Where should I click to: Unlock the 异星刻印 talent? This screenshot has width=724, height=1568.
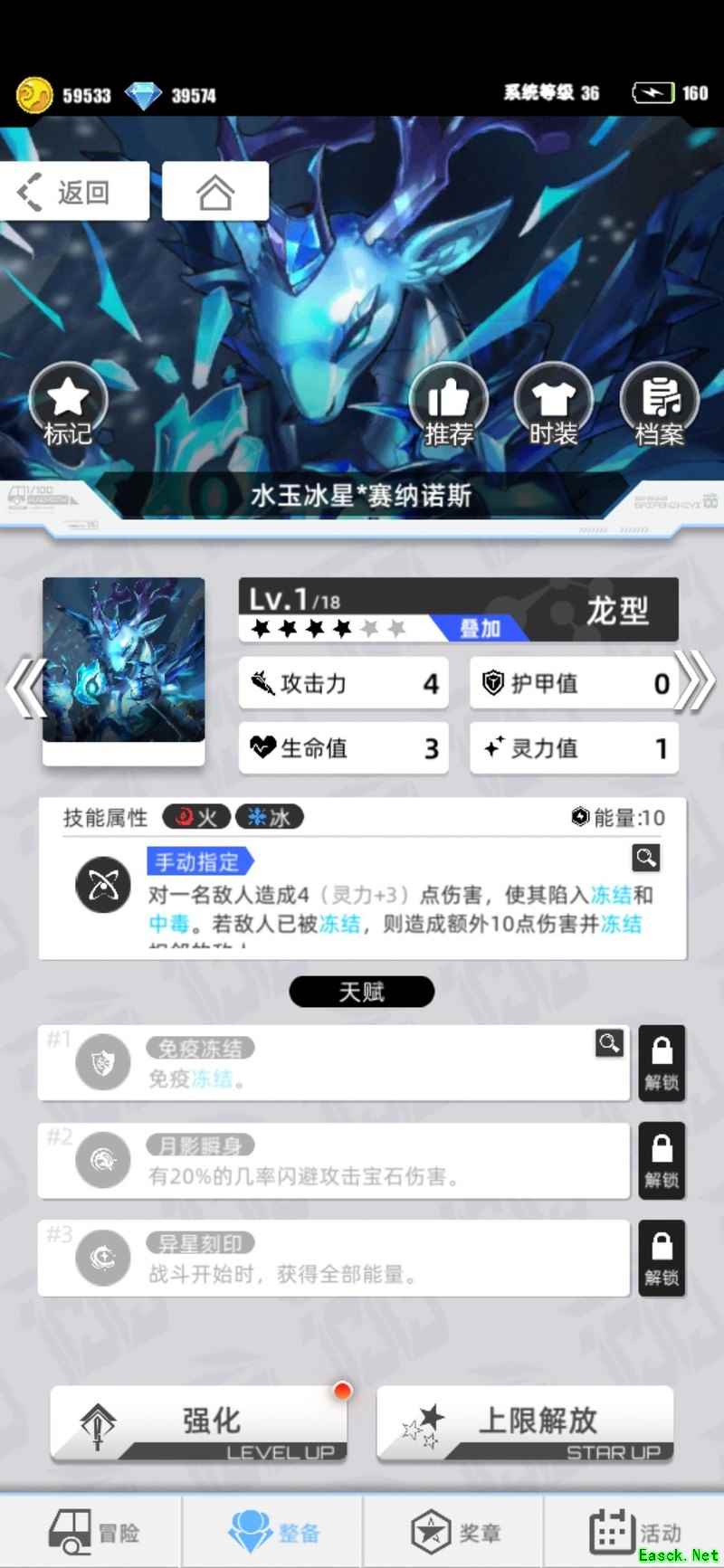tap(662, 1259)
